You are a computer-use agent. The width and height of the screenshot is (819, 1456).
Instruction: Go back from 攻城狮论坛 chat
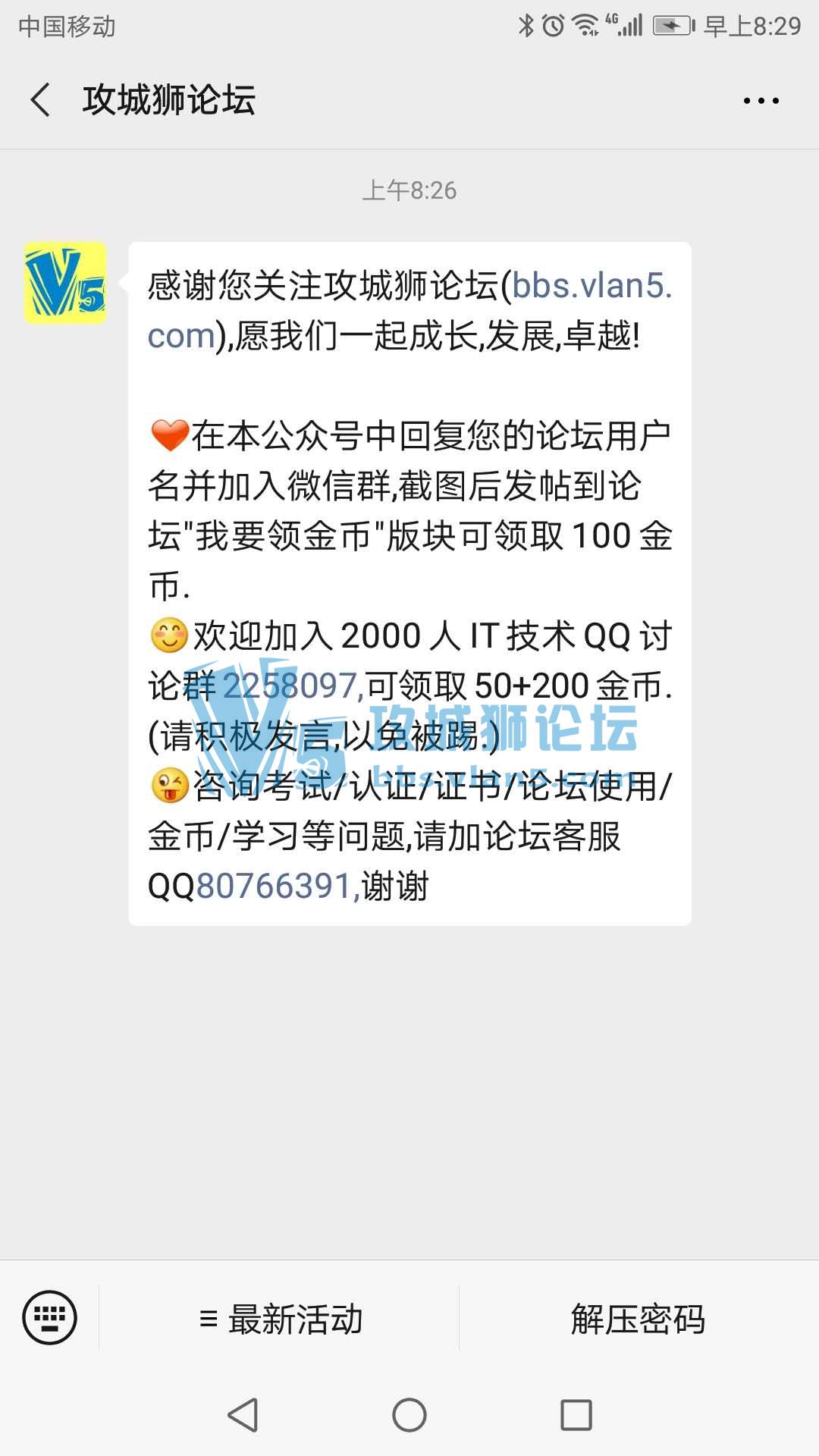coord(41,100)
